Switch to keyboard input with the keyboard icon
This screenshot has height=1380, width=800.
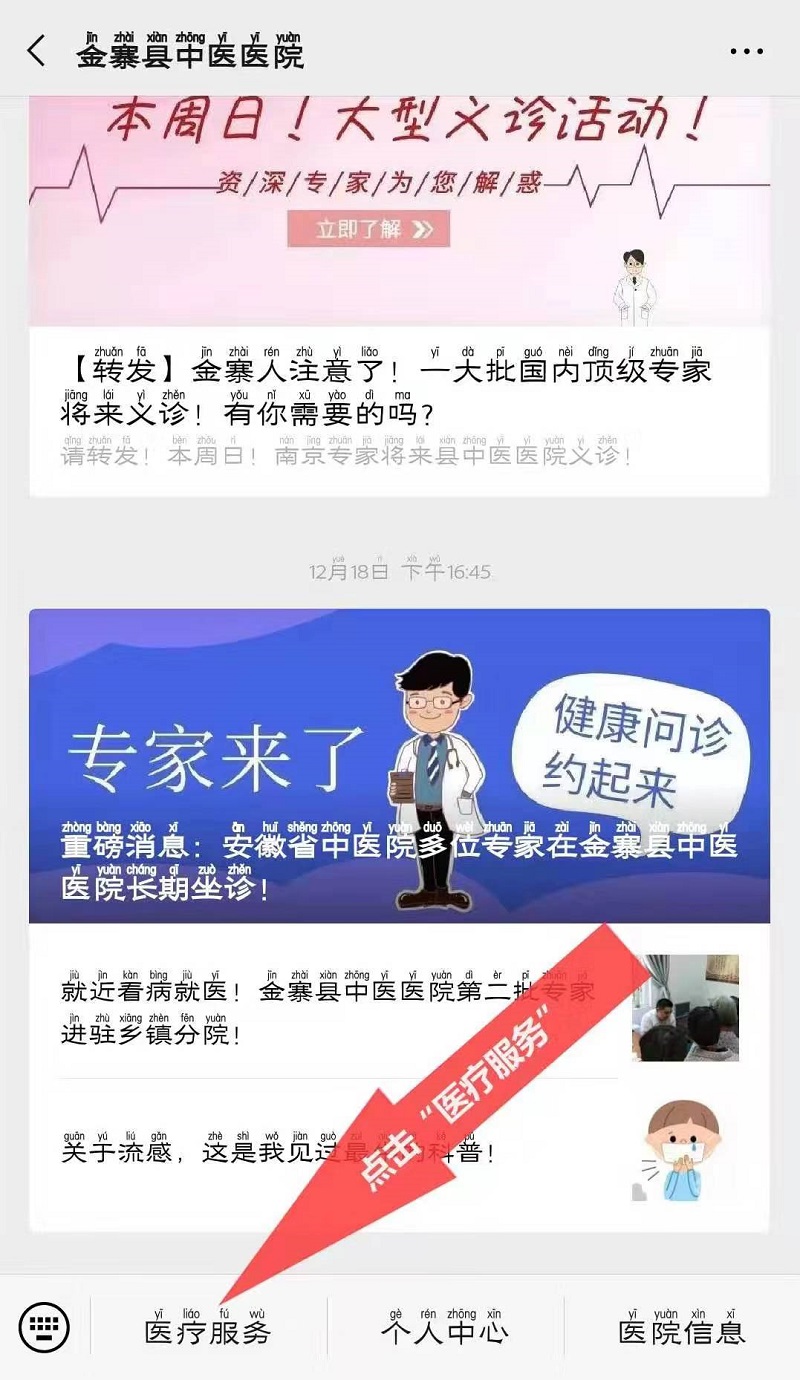pyautogui.click(x=44, y=1328)
